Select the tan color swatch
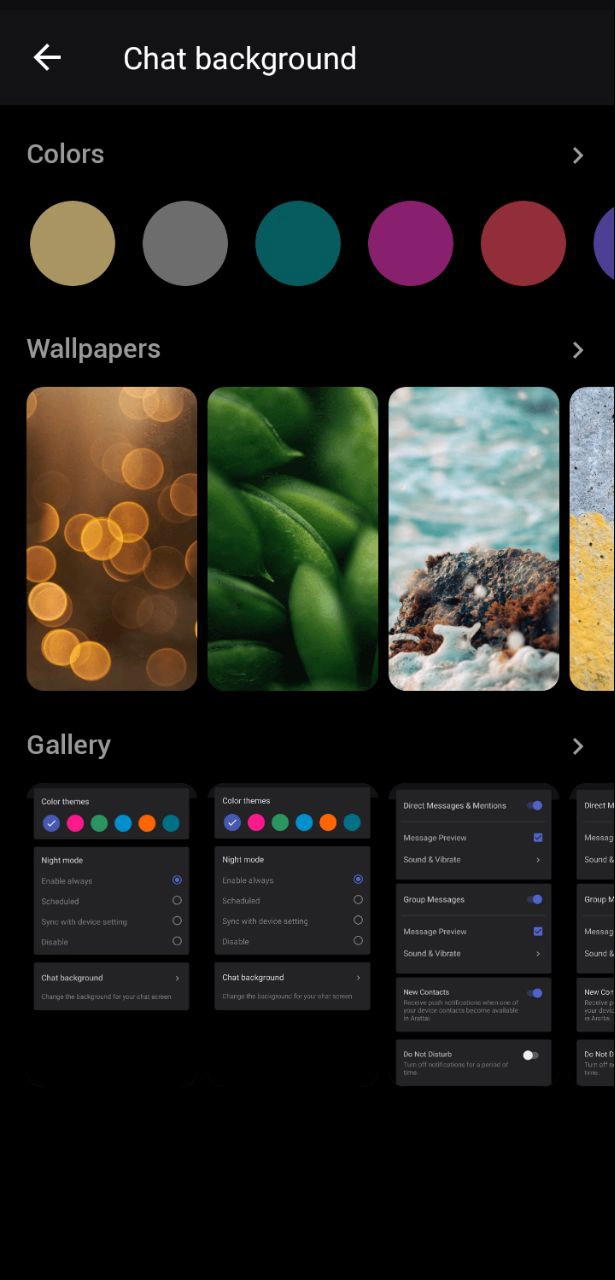The height and width of the screenshot is (1280, 615). 72,243
